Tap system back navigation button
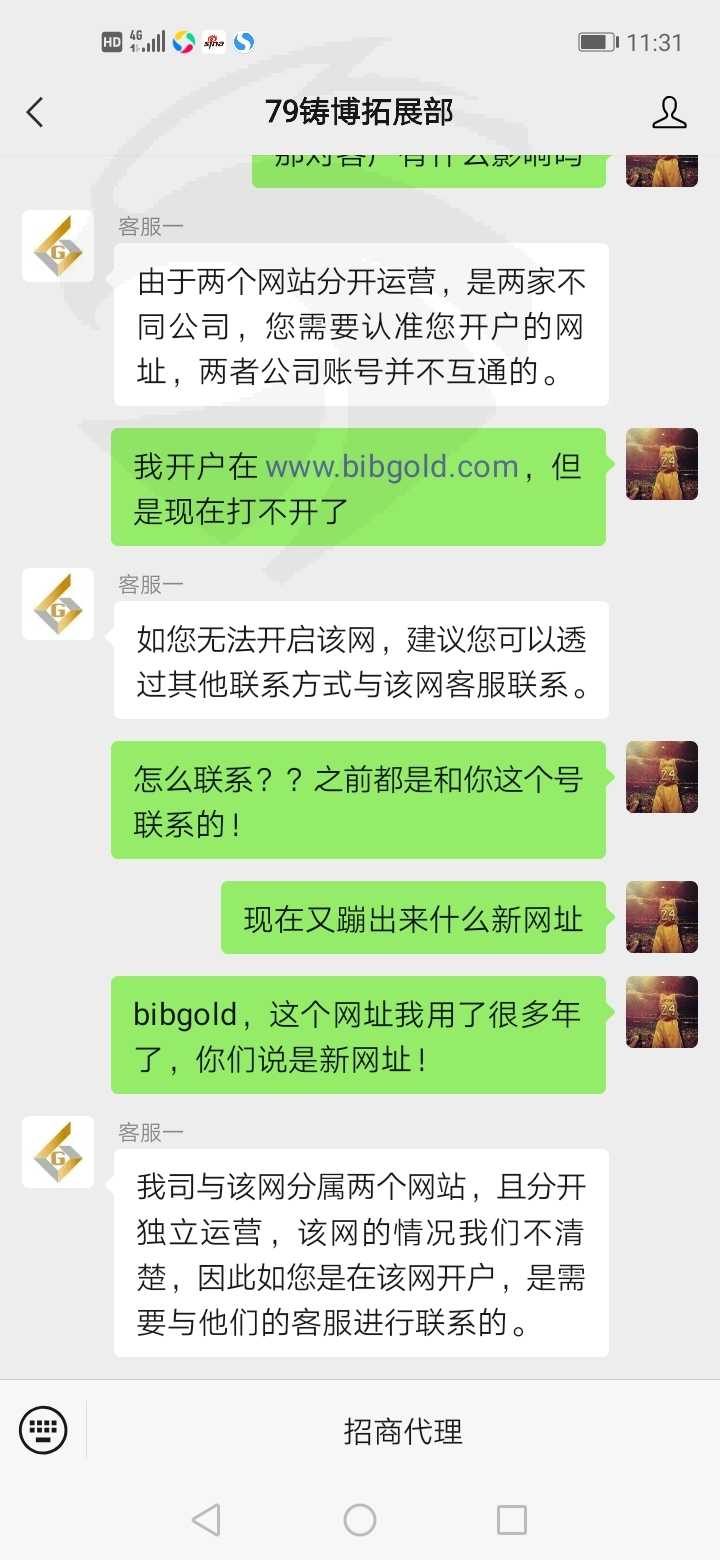The height and width of the screenshot is (1560, 720). point(206,1520)
